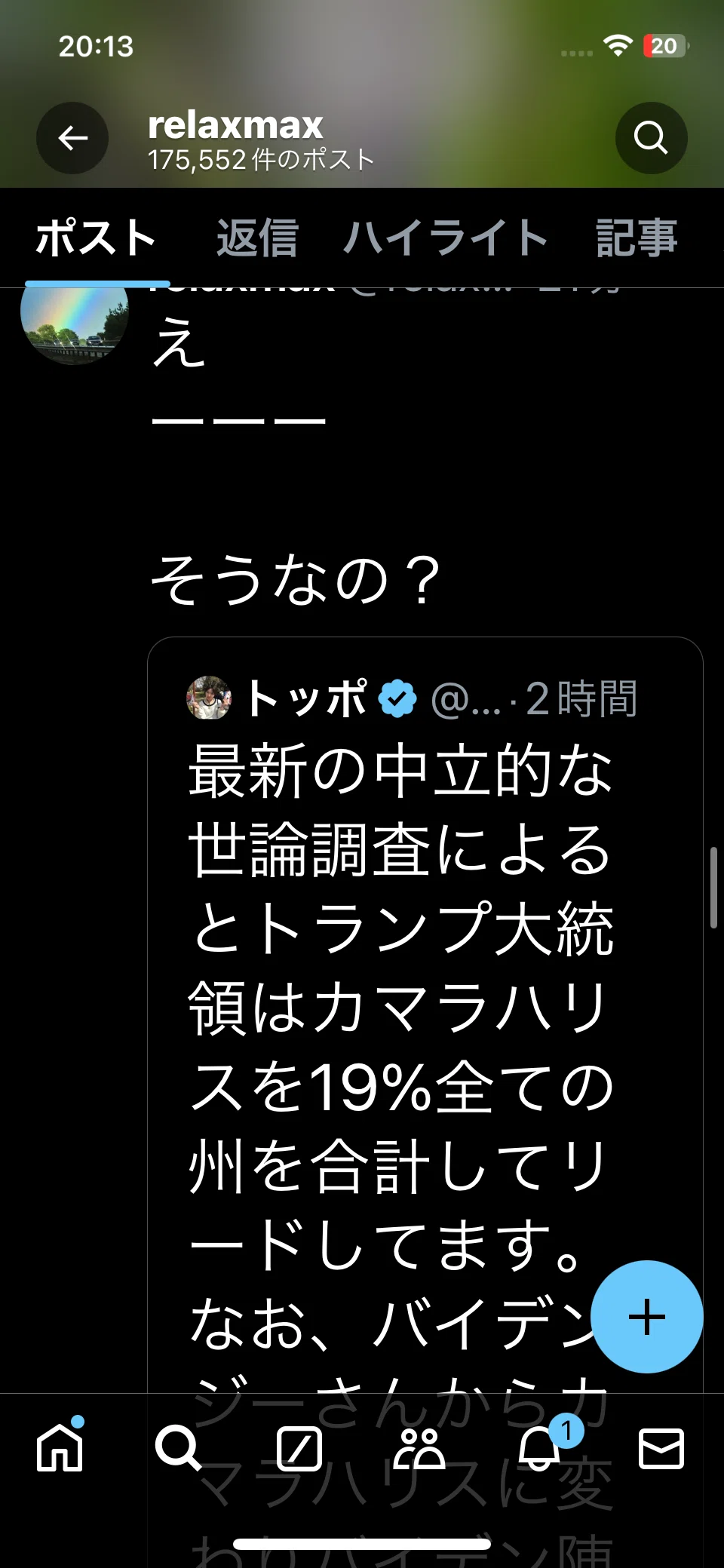Open the Explore search tab
Viewport: 724px width, 1568px height.
(179, 1448)
